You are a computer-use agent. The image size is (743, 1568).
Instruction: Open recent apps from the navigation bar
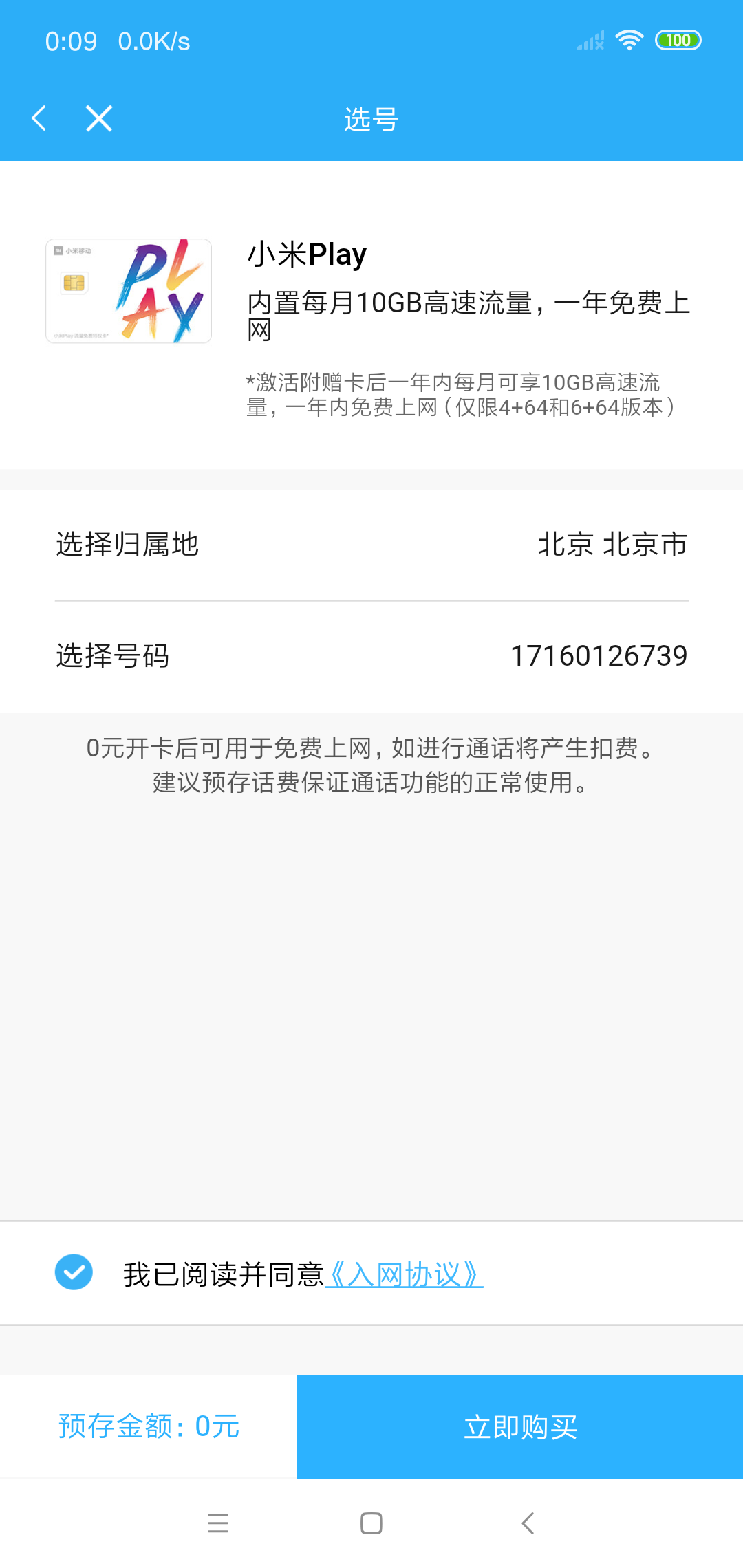pyautogui.click(x=218, y=1523)
